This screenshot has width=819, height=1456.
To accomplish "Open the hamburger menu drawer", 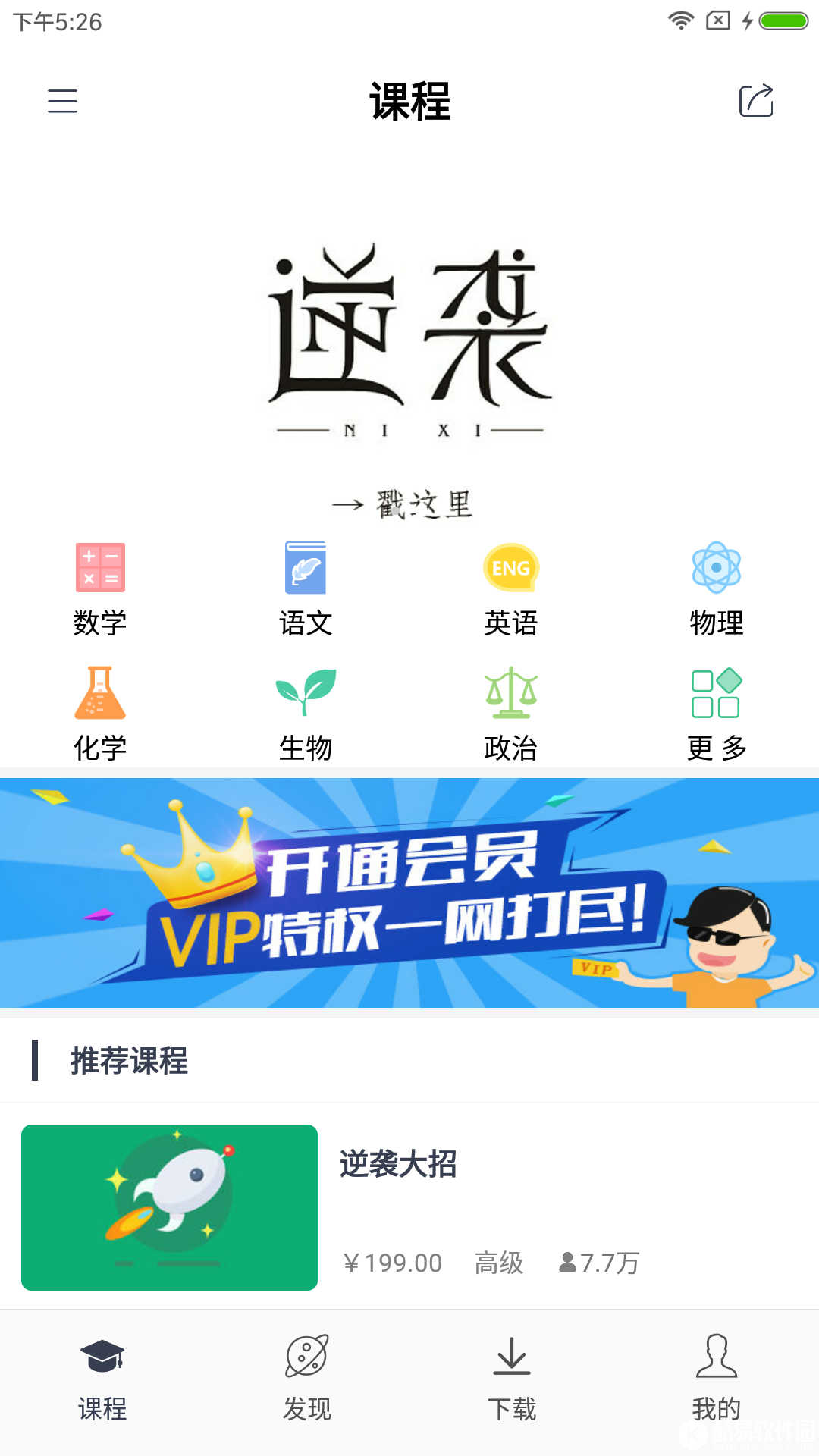I will (62, 101).
